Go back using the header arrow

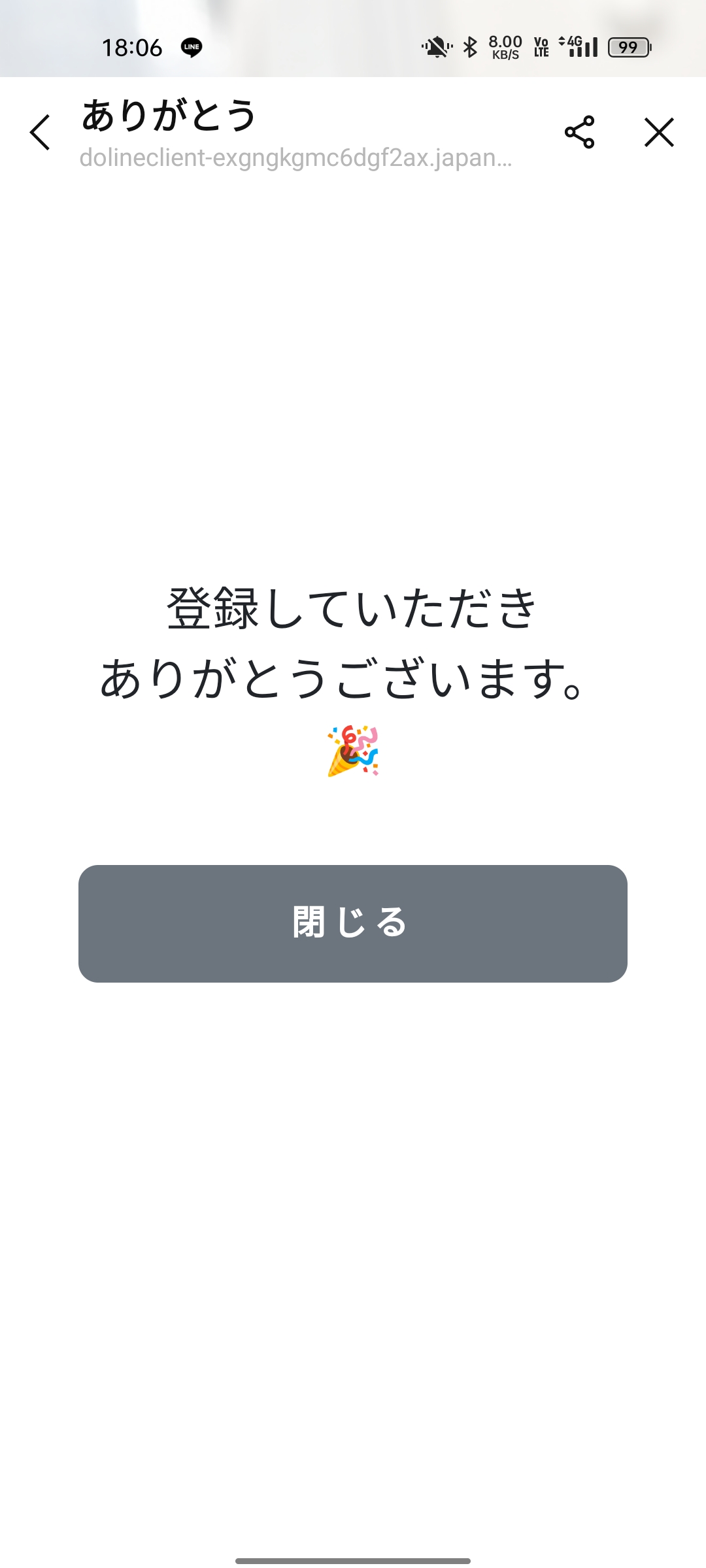click(41, 132)
